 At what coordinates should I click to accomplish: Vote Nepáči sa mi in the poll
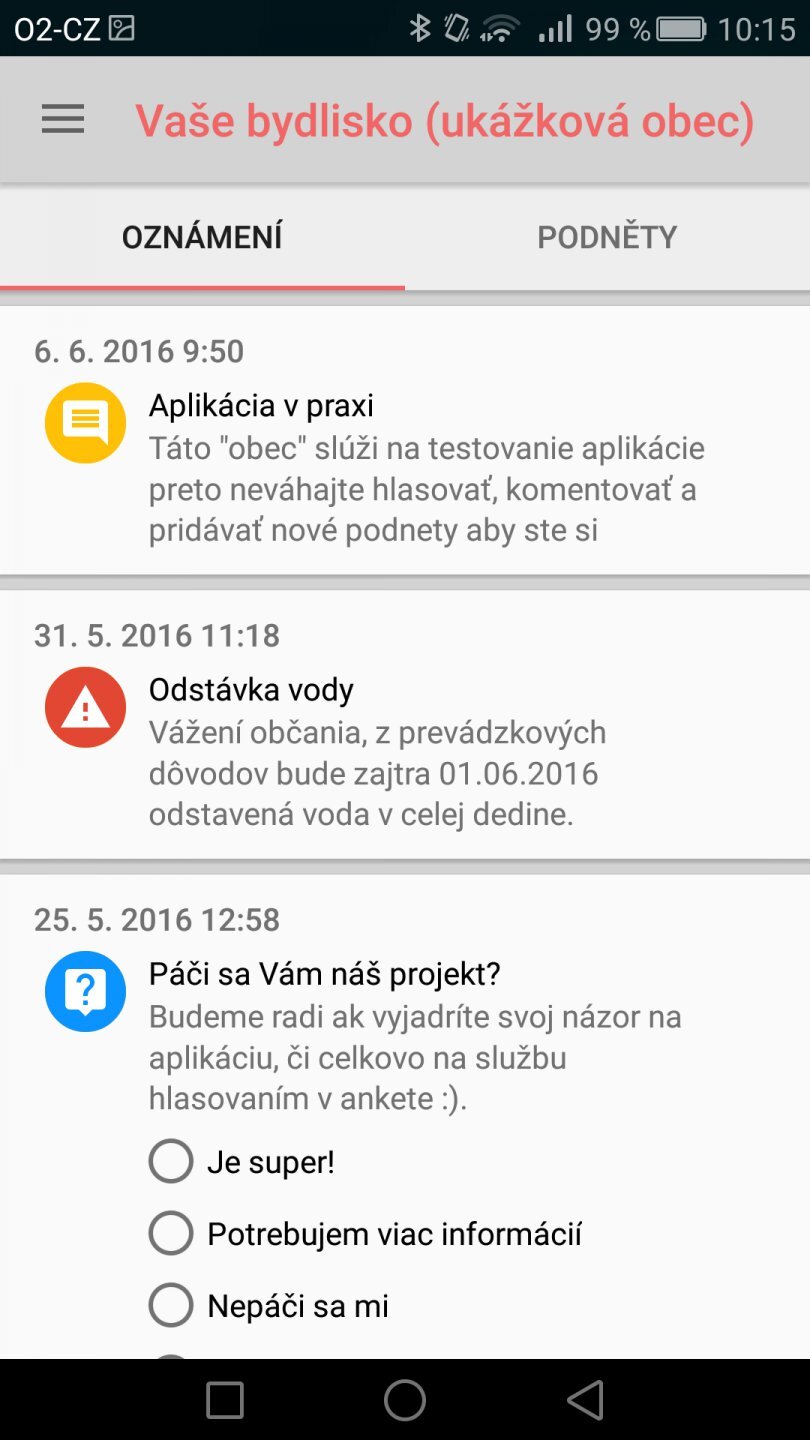pyautogui.click(x=171, y=1306)
